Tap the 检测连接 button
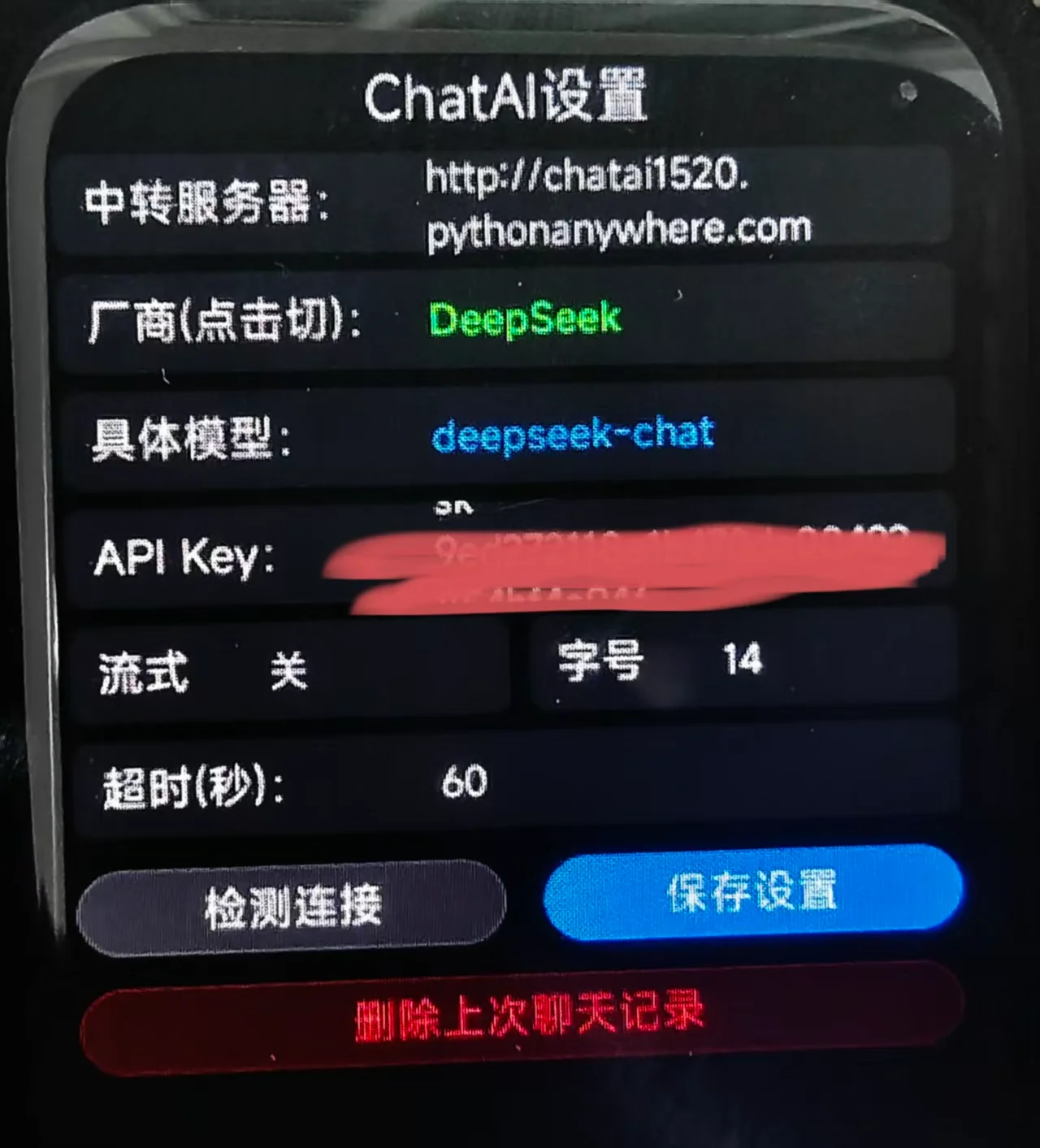1040x1148 pixels. coord(292,906)
